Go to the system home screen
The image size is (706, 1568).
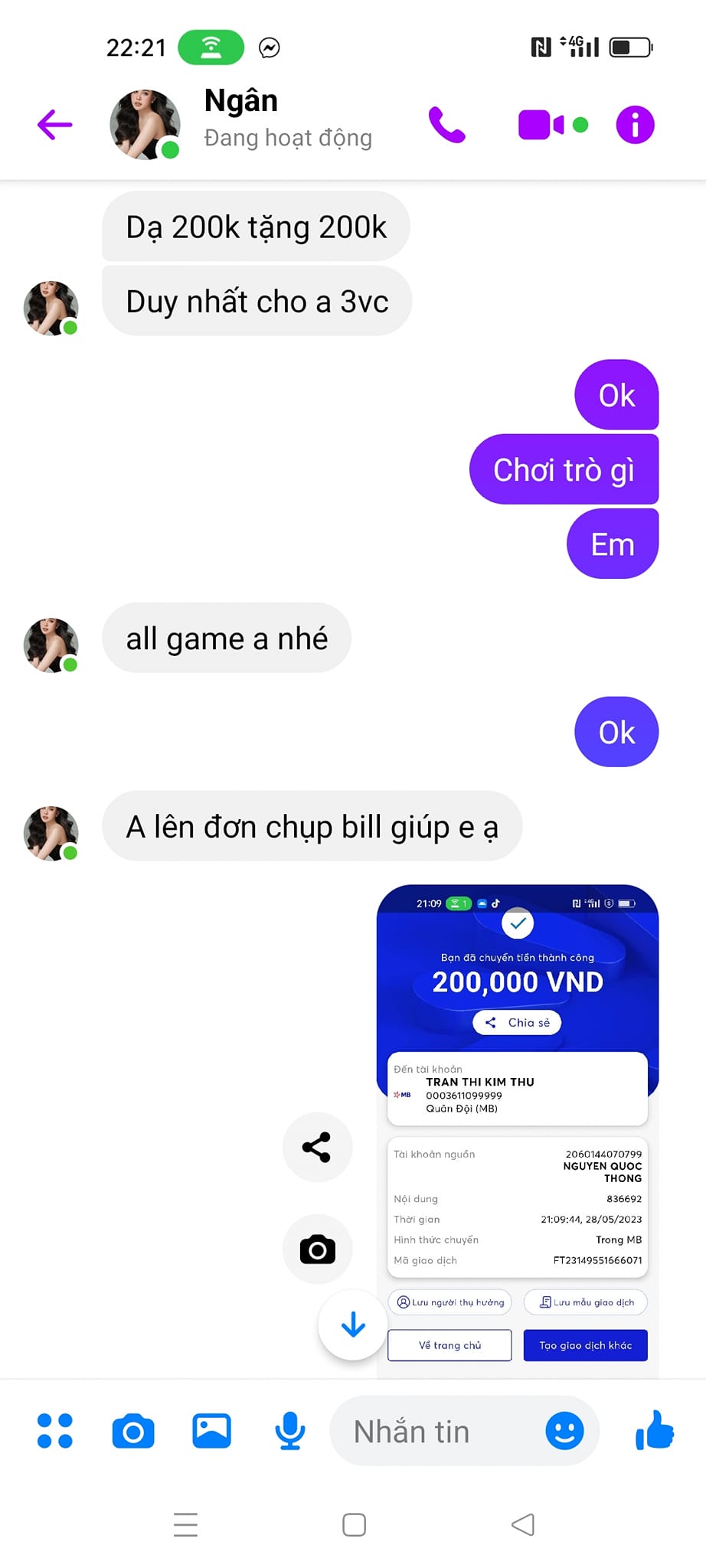click(354, 1524)
